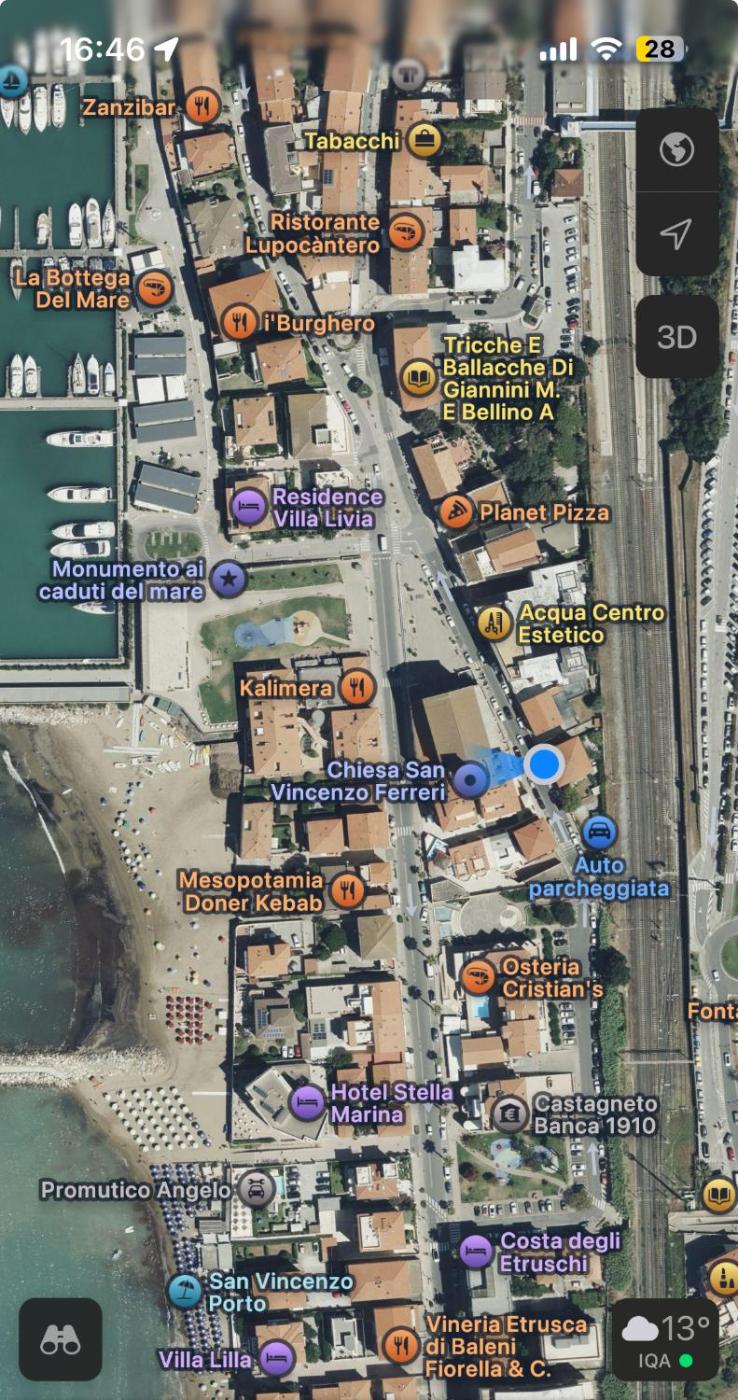Open Planet Pizza marker
Image resolution: width=738 pixels, height=1400 pixels.
pos(456,512)
